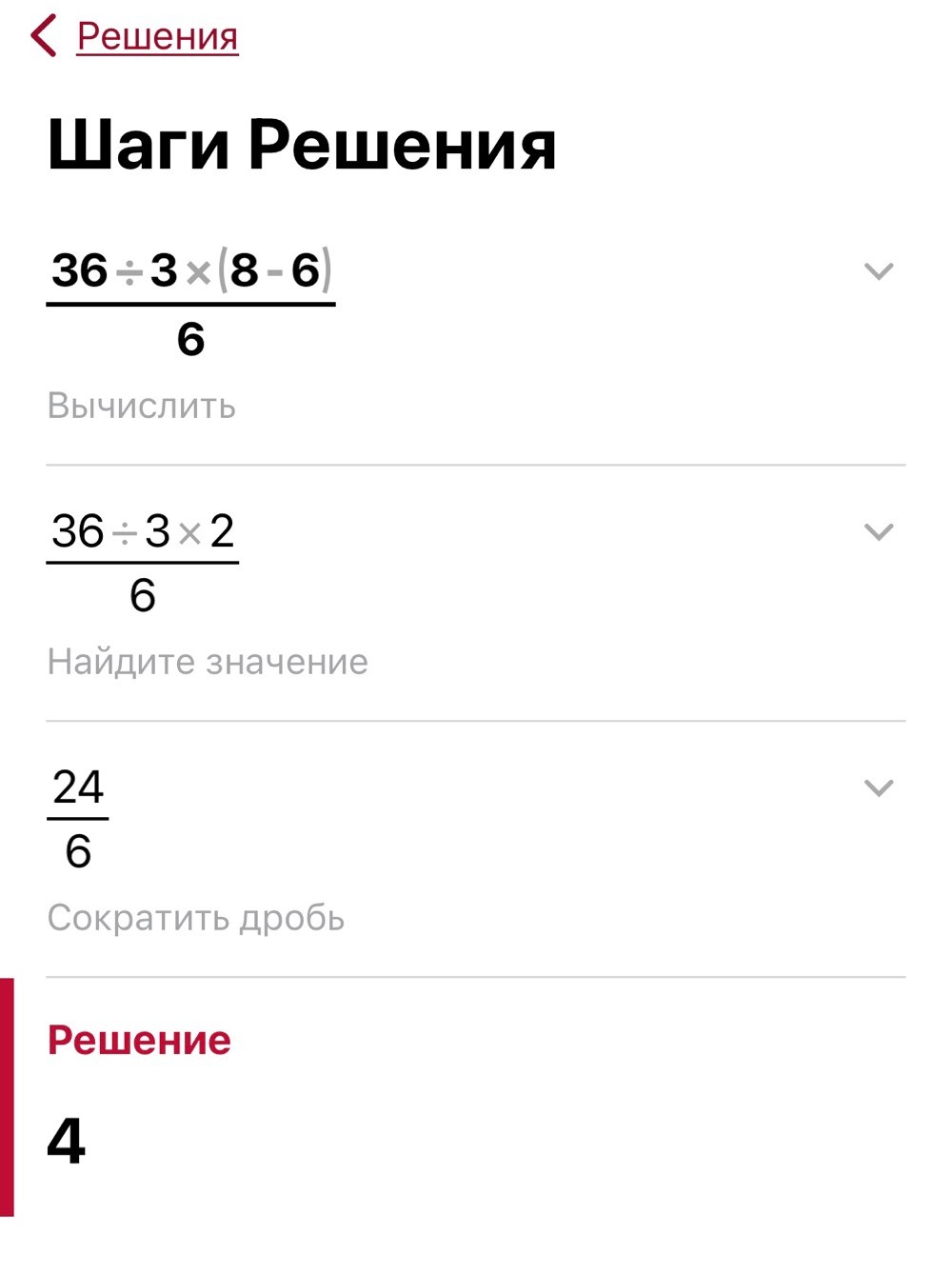The width and height of the screenshot is (952, 1275).
Task: Expand the Сократить дробь step
Action: [878, 787]
